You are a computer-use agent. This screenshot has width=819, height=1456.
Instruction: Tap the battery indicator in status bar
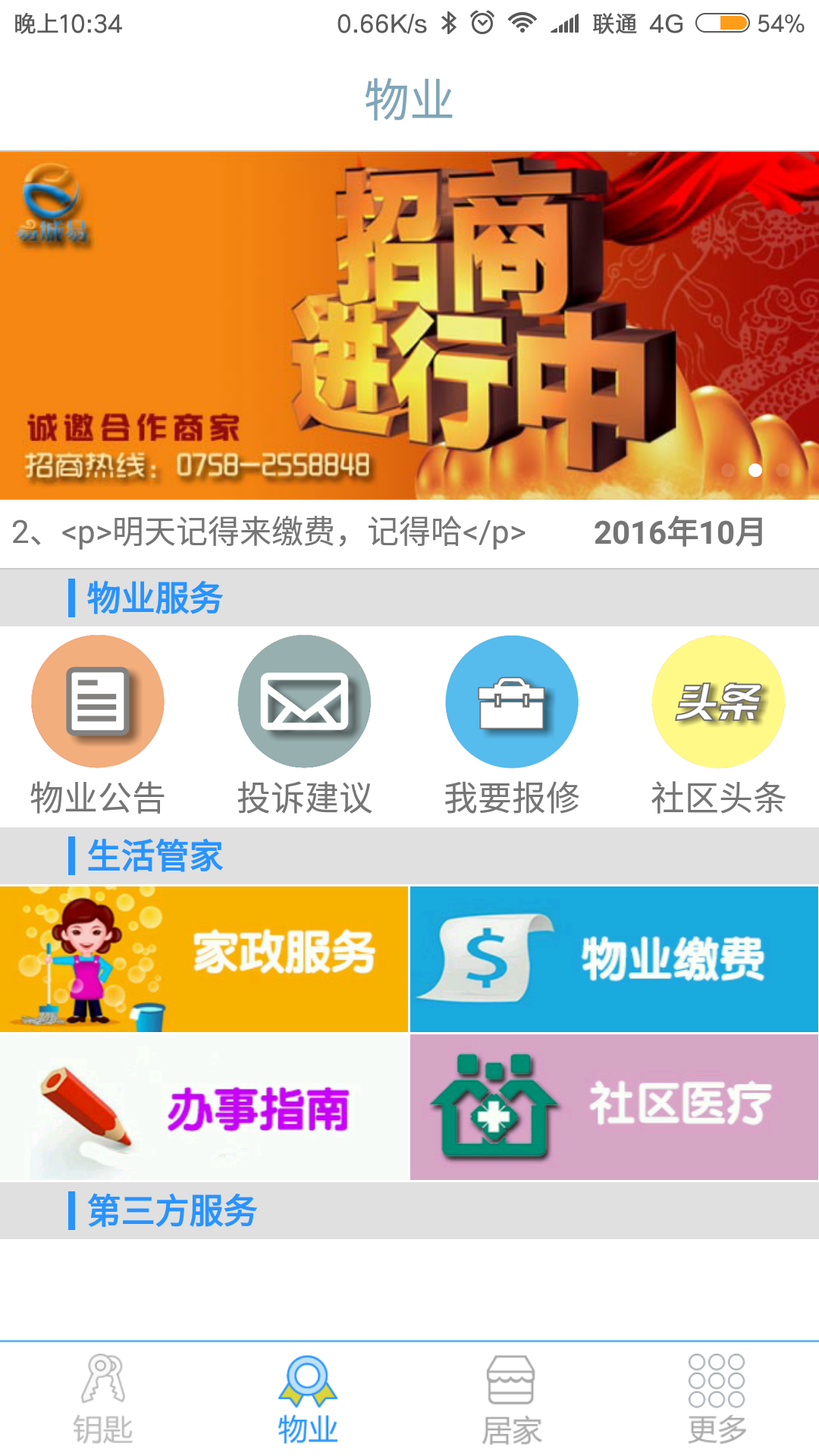click(x=723, y=23)
